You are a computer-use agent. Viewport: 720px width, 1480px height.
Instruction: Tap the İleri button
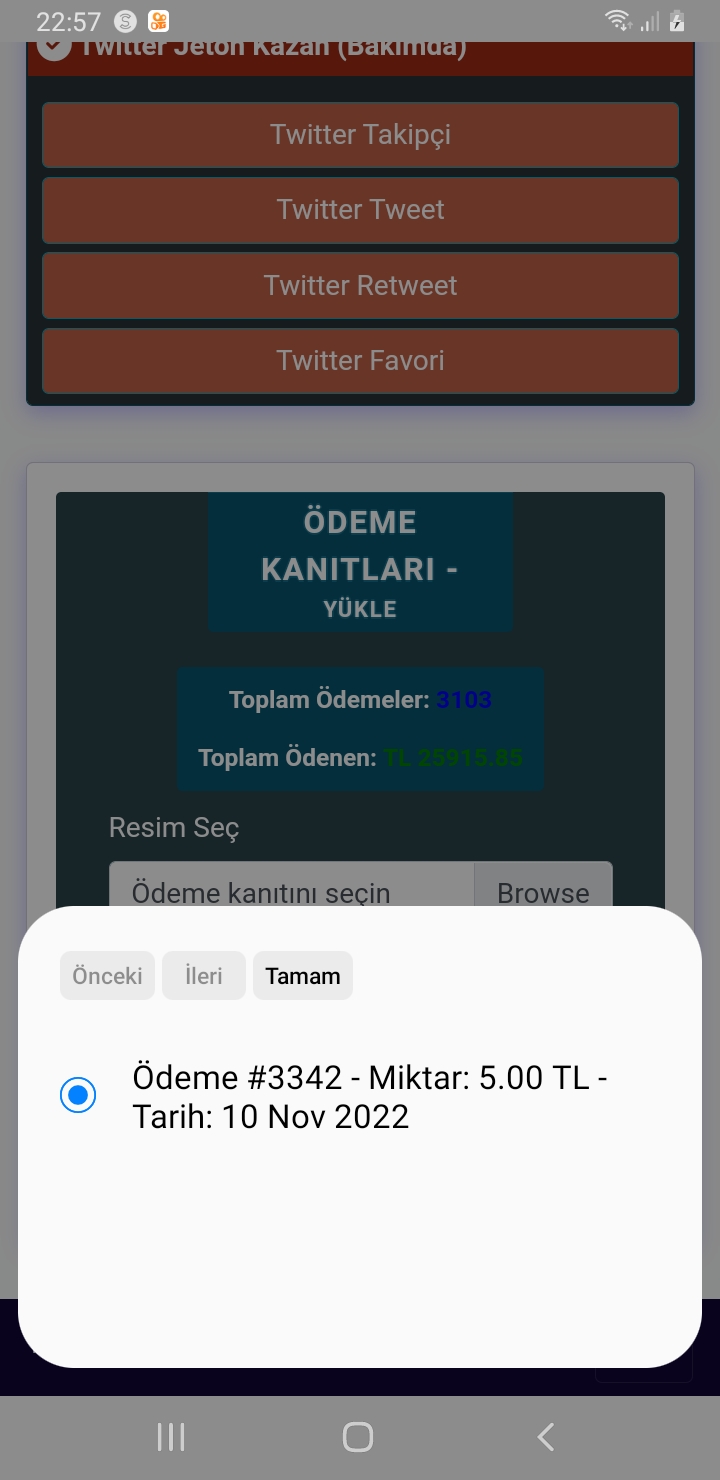(x=203, y=976)
